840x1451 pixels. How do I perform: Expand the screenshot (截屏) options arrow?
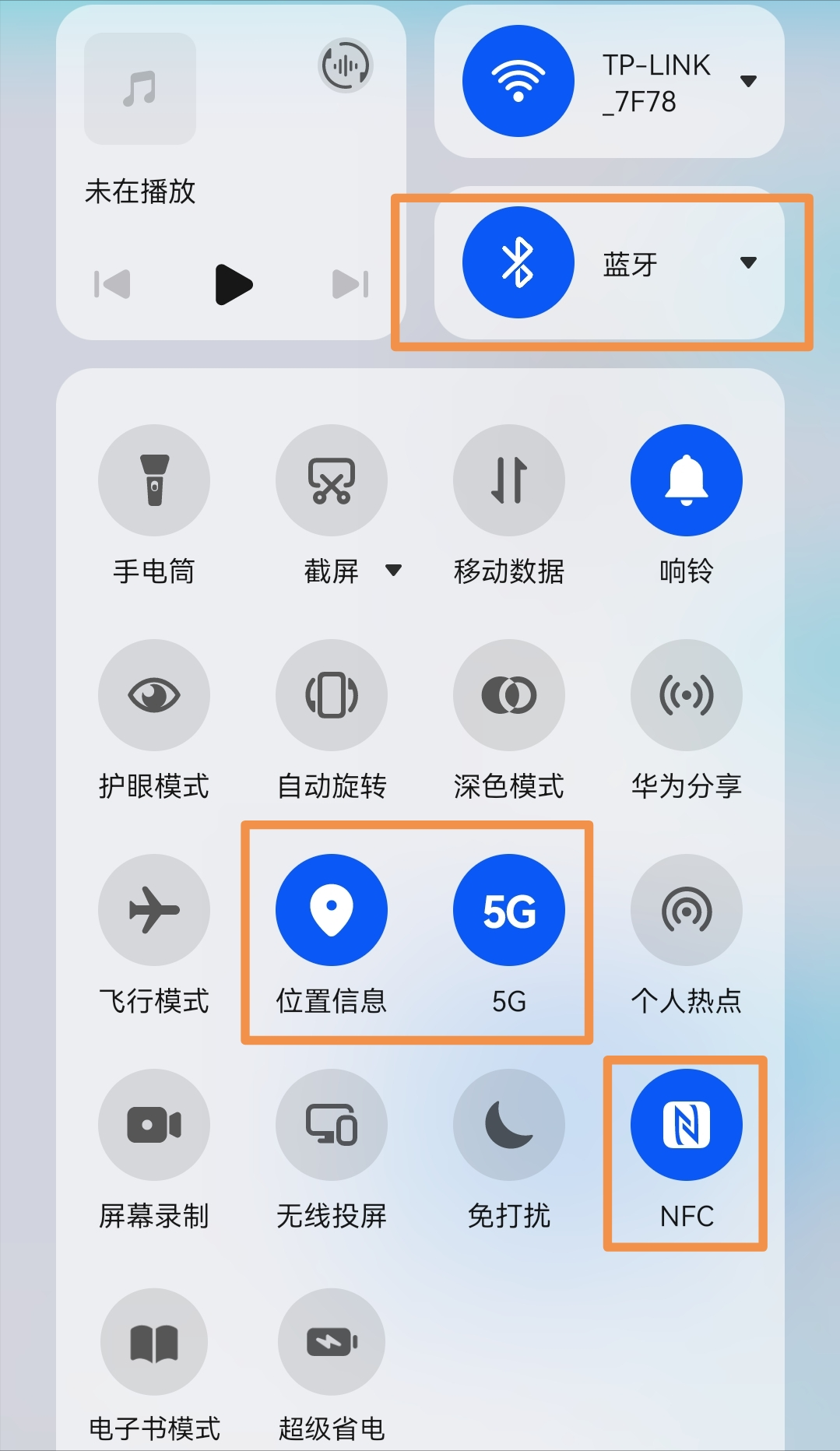tap(394, 571)
